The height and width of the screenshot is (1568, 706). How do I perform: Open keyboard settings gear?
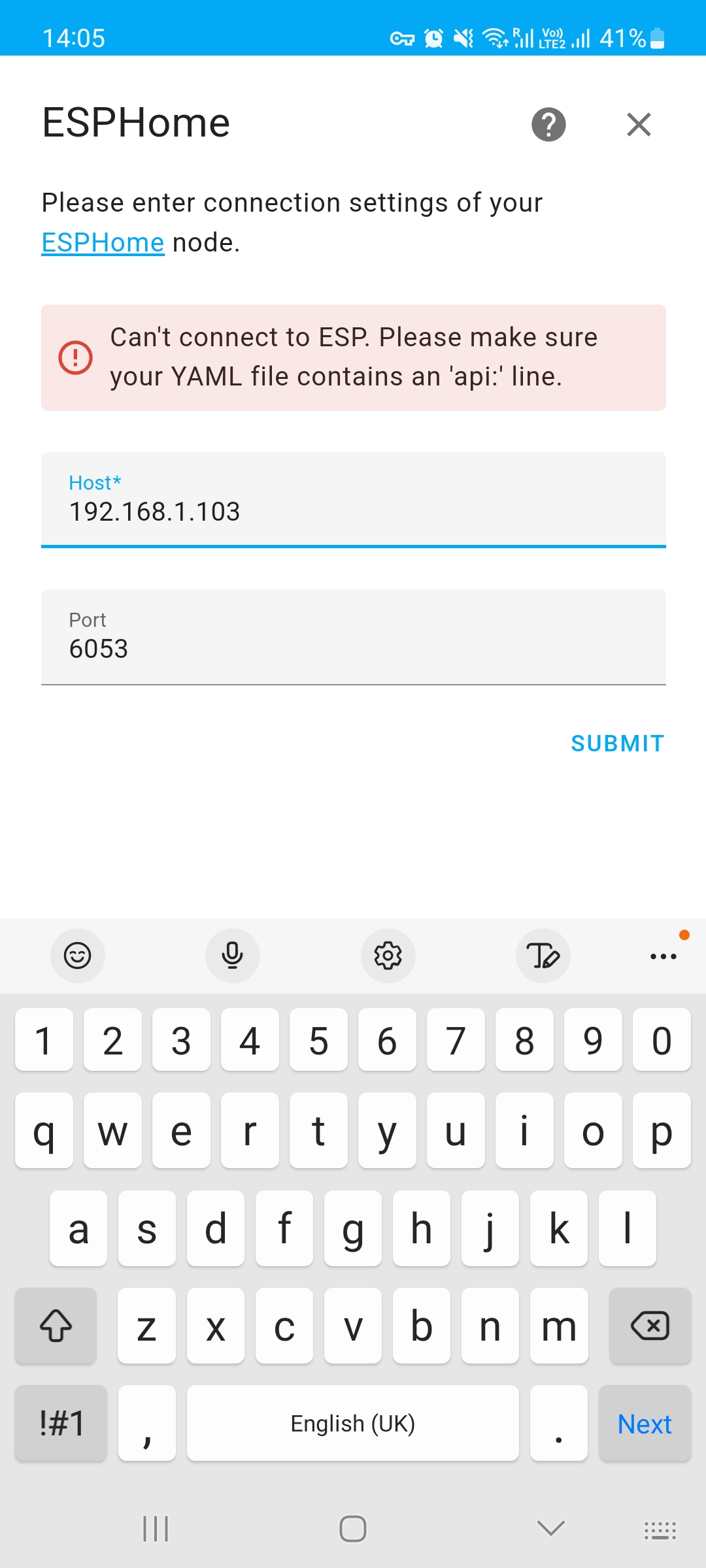388,956
